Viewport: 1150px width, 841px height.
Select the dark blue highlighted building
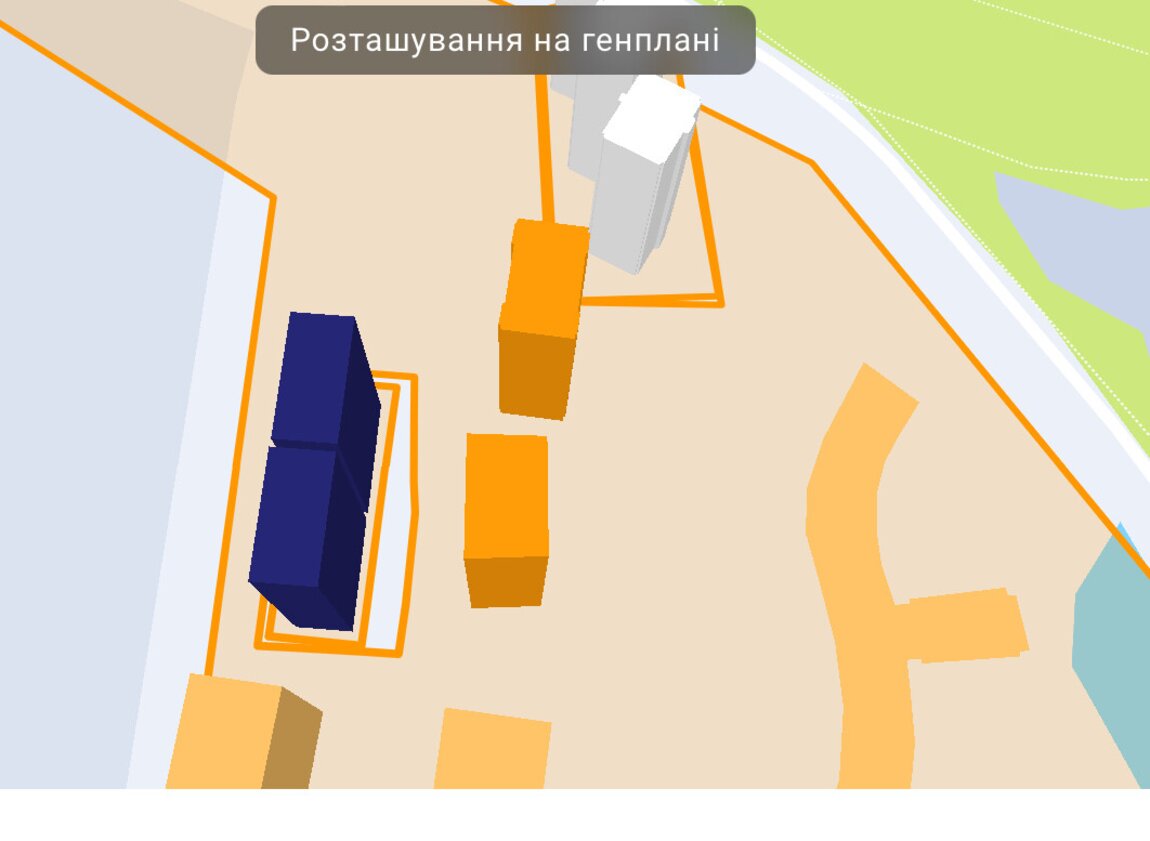(x=312, y=470)
